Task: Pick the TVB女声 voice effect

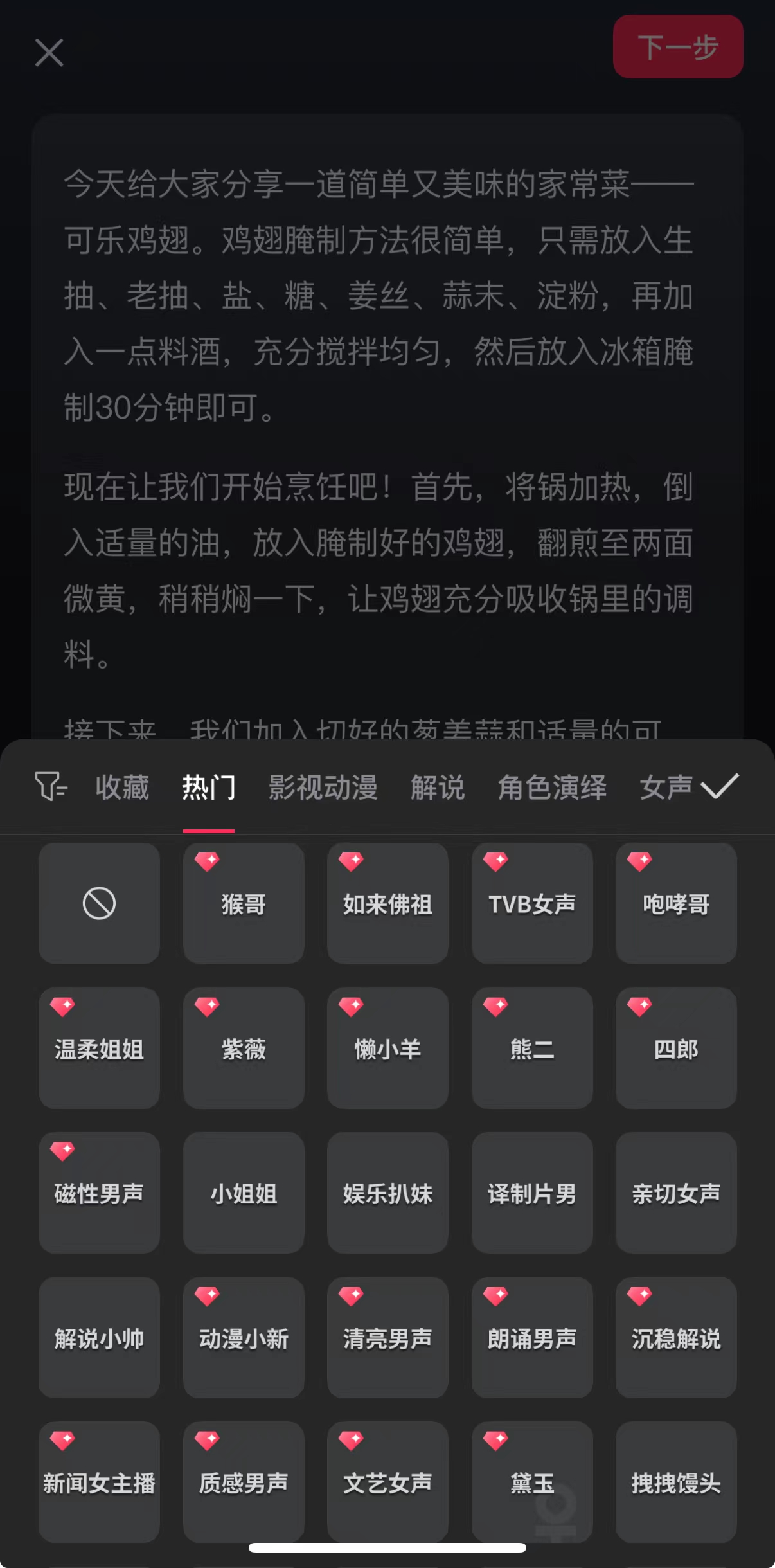Action: pyautogui.click(x=531, y=904)
